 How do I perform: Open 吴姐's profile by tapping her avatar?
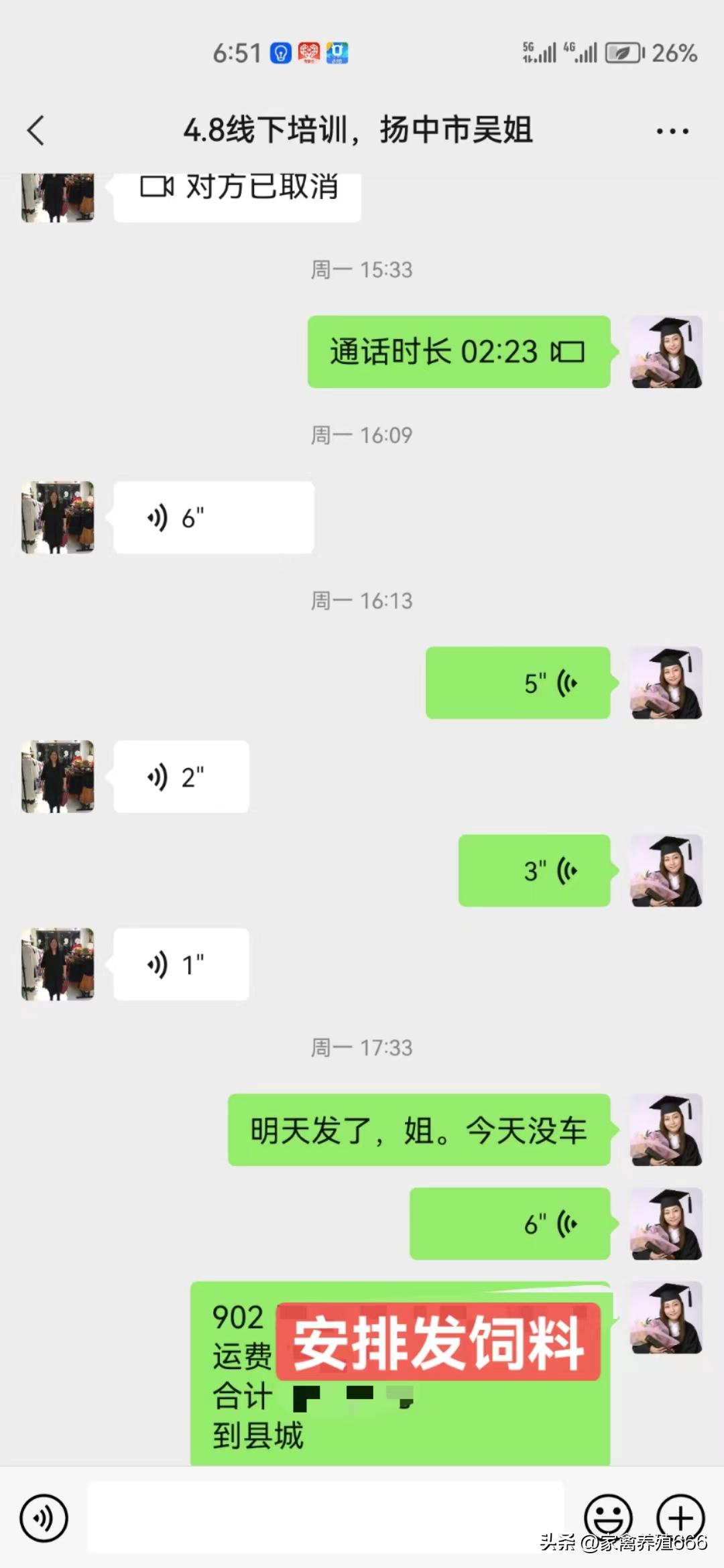coord(57,517)
